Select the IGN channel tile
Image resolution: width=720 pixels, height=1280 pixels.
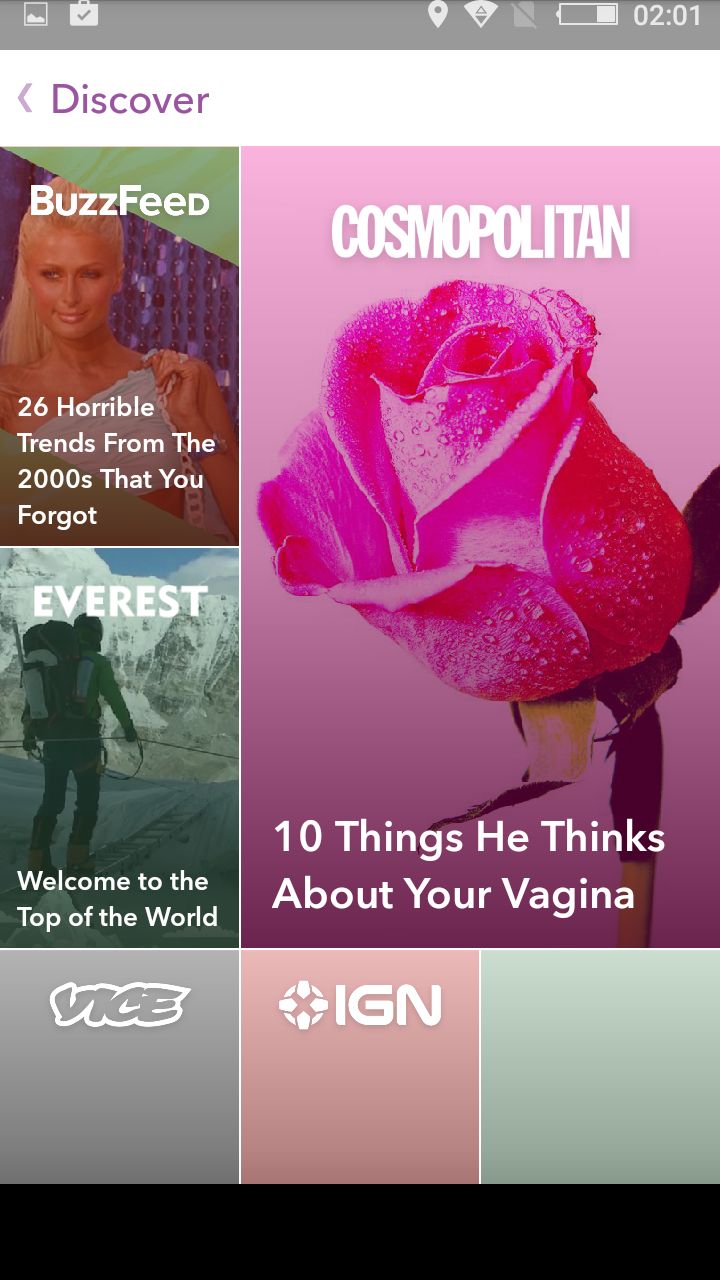pyautogui.click(x=360, y=1066)
